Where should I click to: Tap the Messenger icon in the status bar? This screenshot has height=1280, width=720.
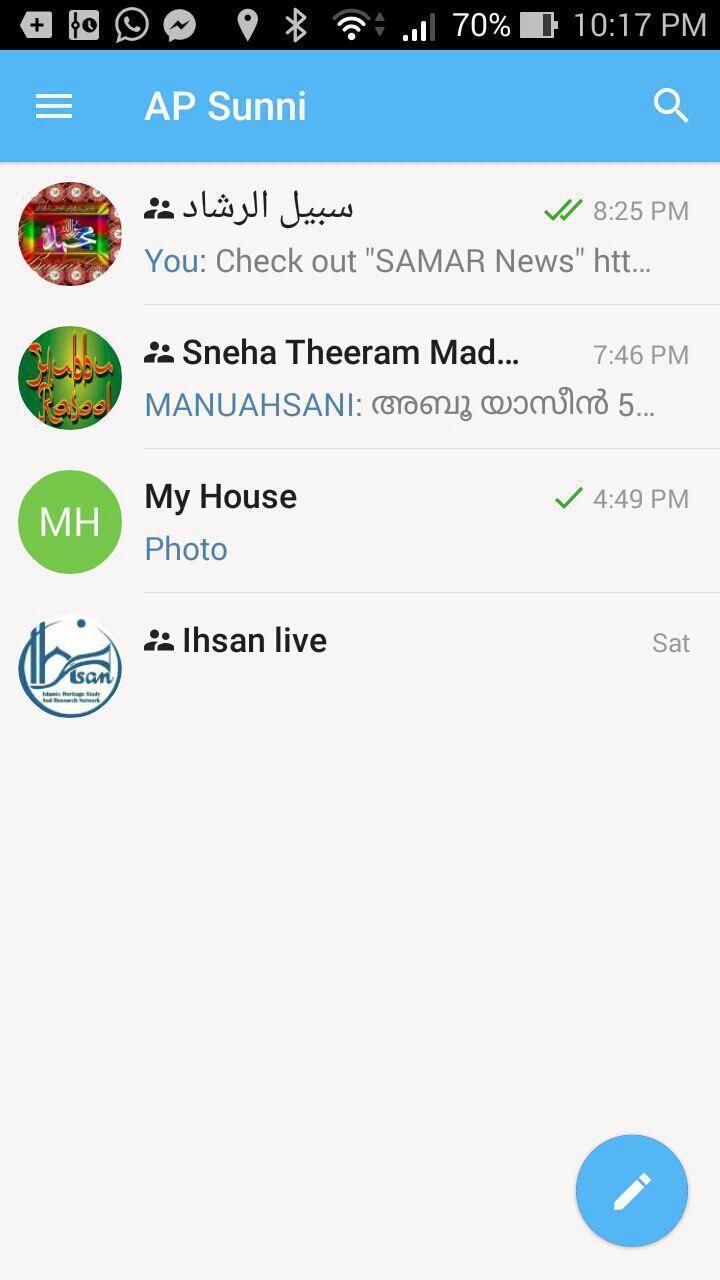coord(180,25)
